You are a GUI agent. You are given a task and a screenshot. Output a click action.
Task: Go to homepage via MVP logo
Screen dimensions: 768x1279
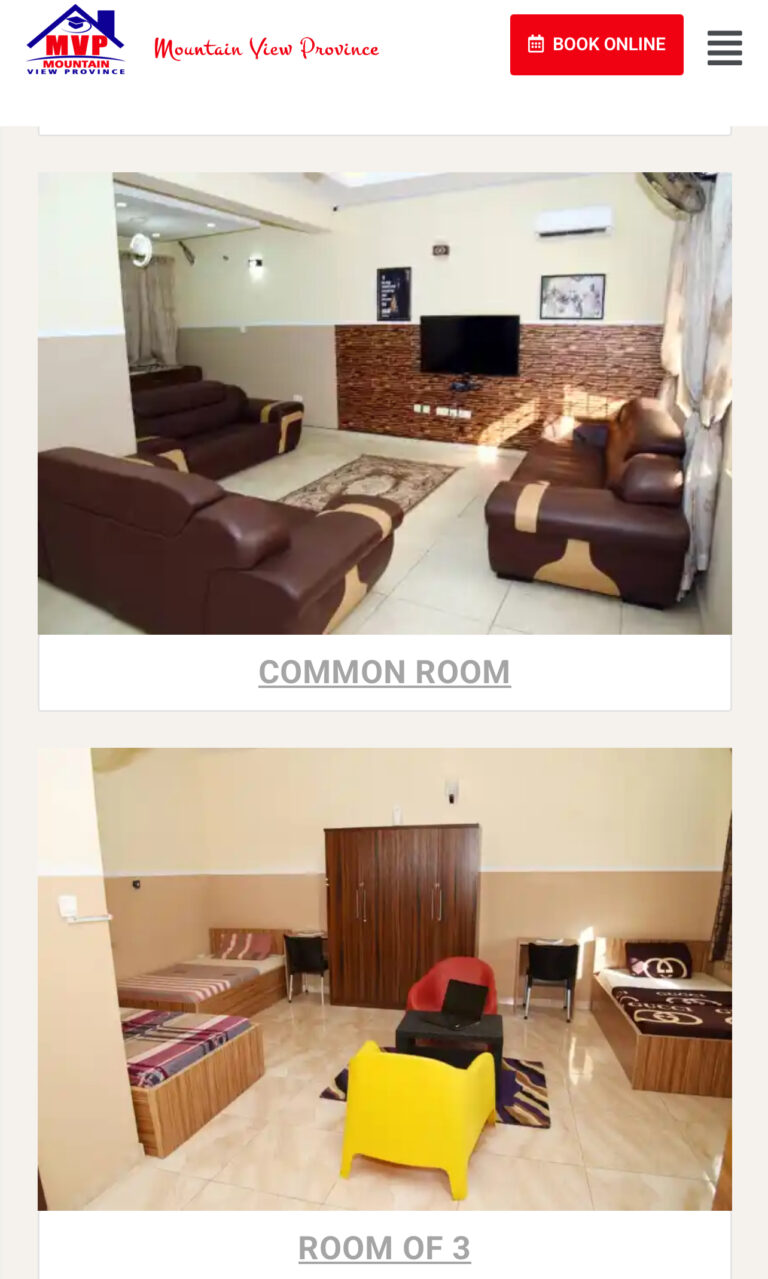(x=76, y=41)
